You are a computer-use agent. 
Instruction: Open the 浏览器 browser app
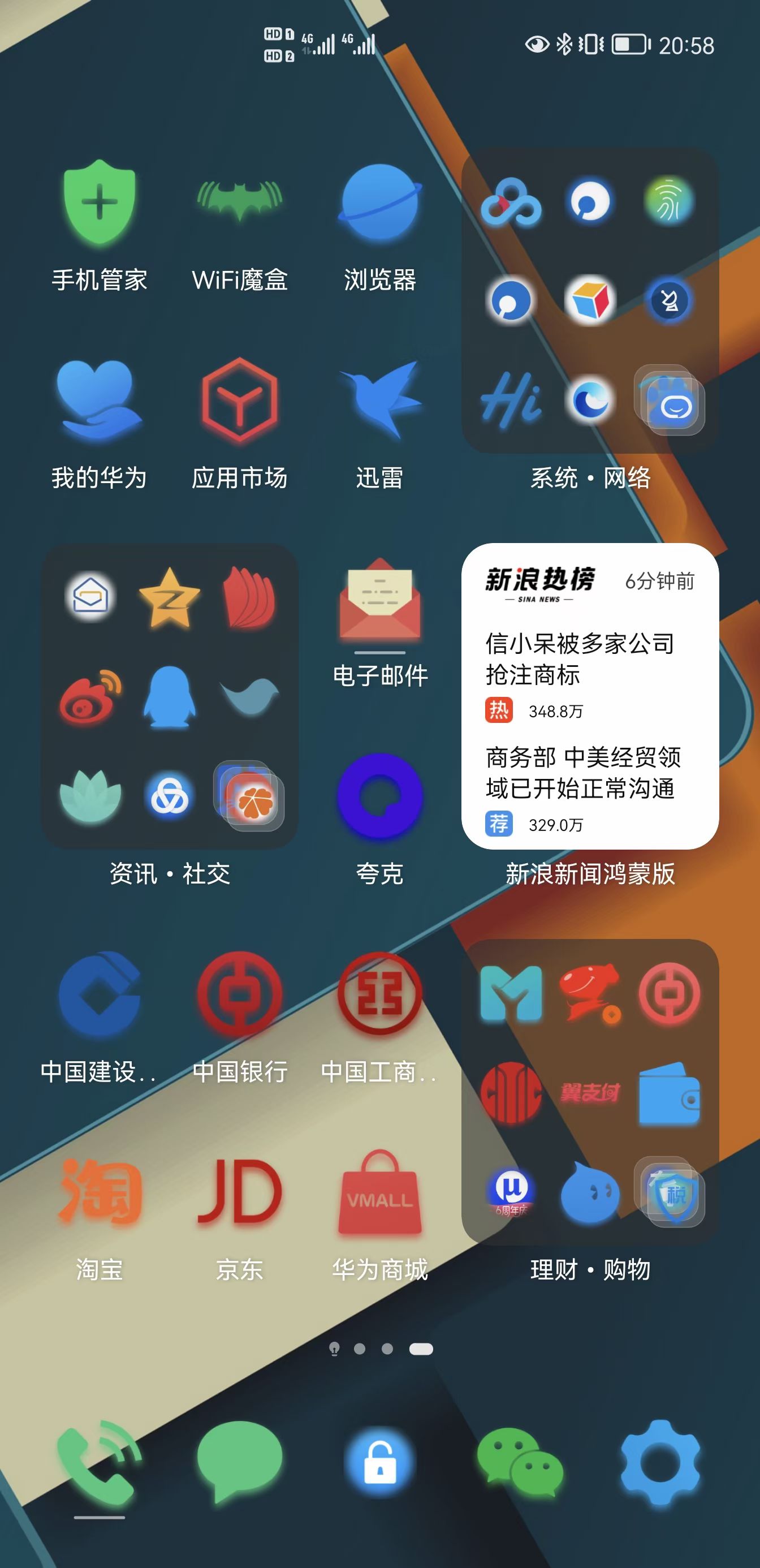379,204
